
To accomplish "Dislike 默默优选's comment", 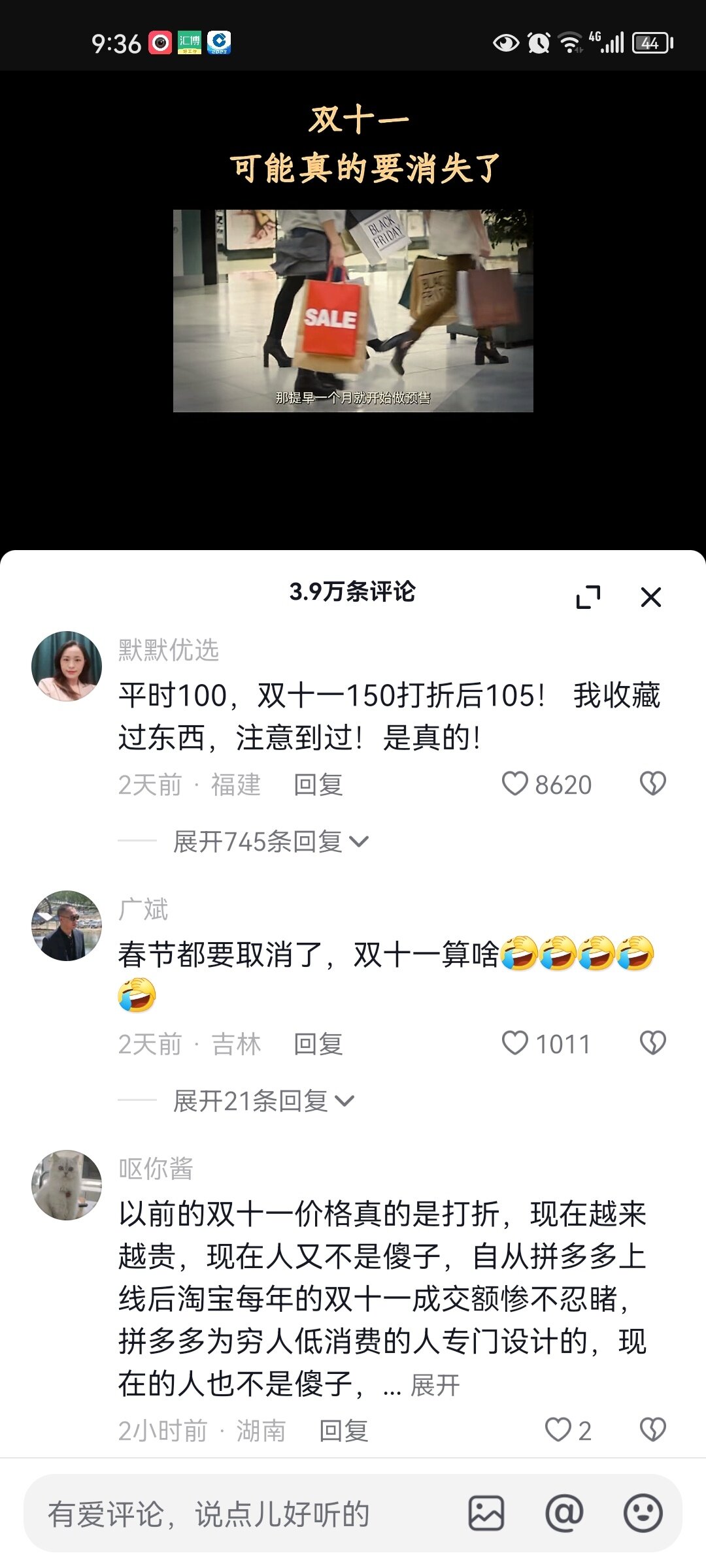I will 652,783.
